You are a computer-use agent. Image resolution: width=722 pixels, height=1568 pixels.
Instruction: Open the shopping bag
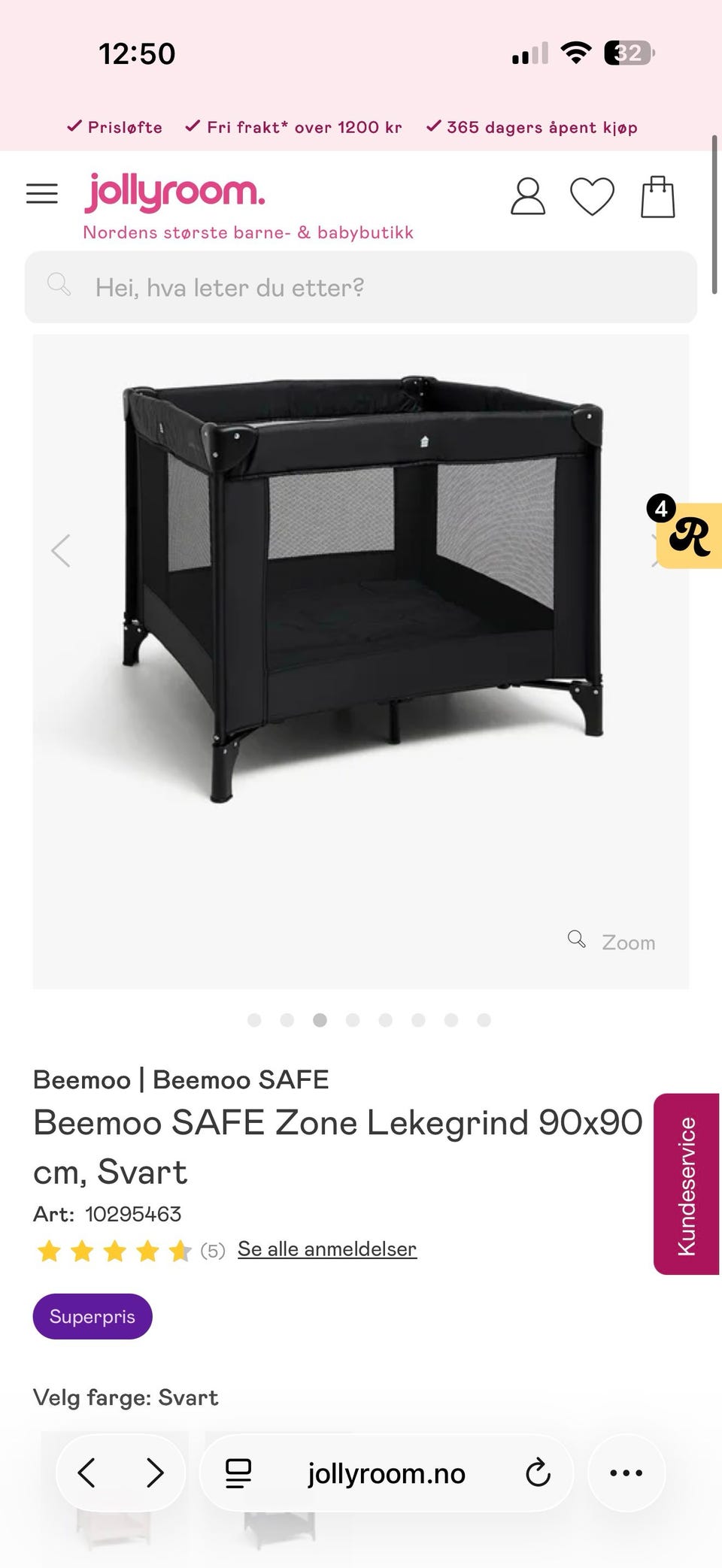[x=658, y=197]
